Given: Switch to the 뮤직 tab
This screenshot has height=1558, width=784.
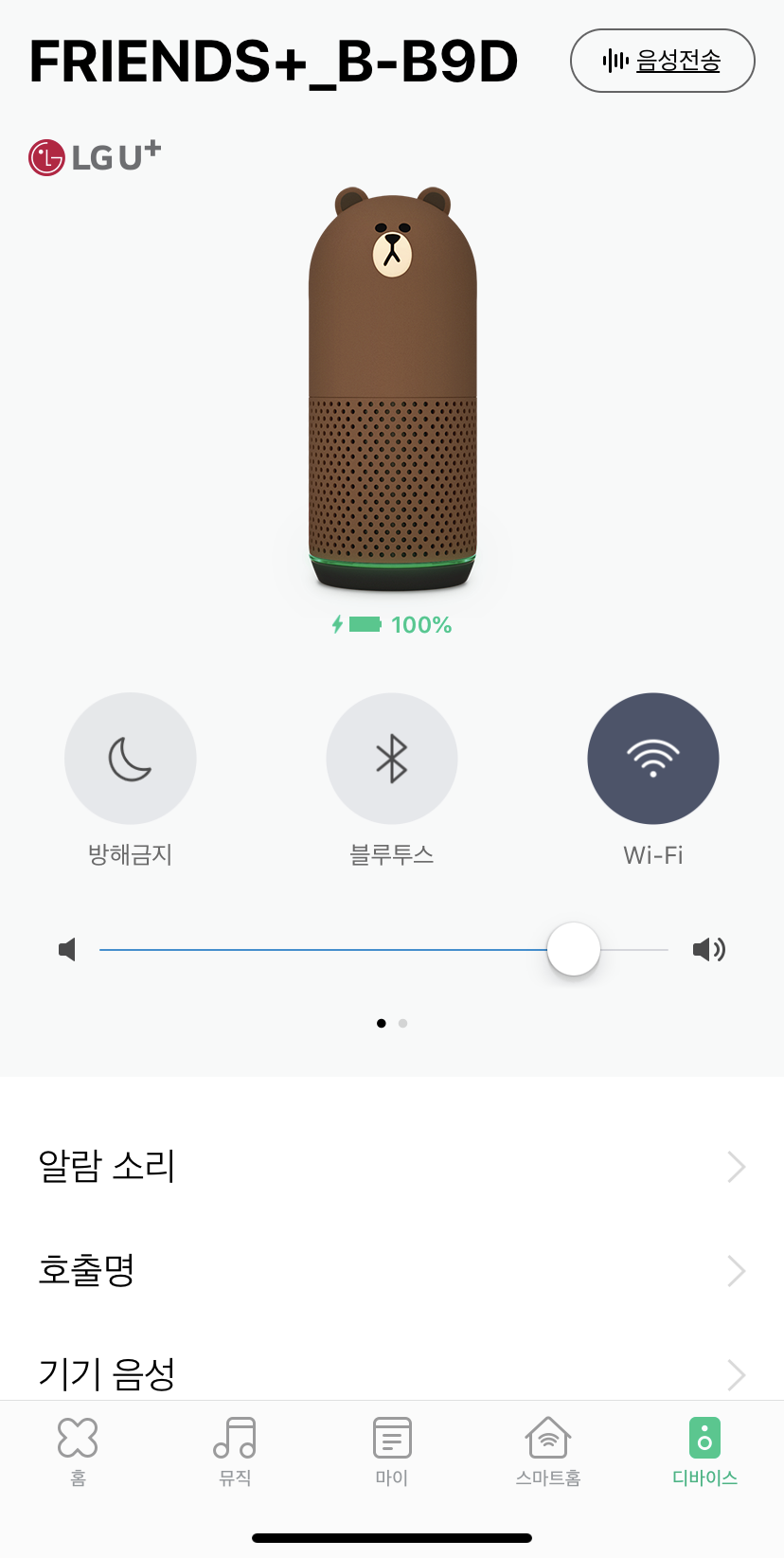Looking at the screenshot, I should coord(235,1452).
